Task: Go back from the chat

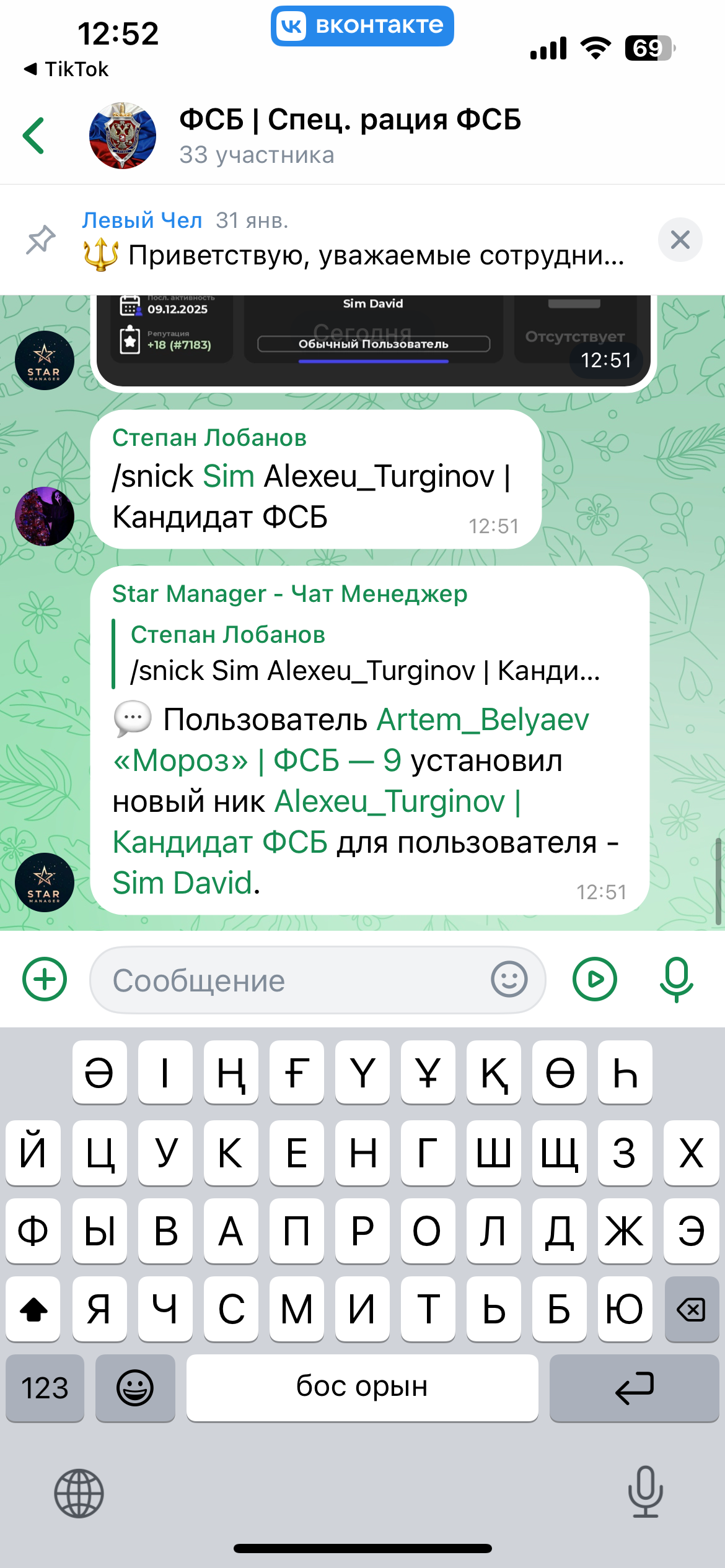Action: coord(34,136)
